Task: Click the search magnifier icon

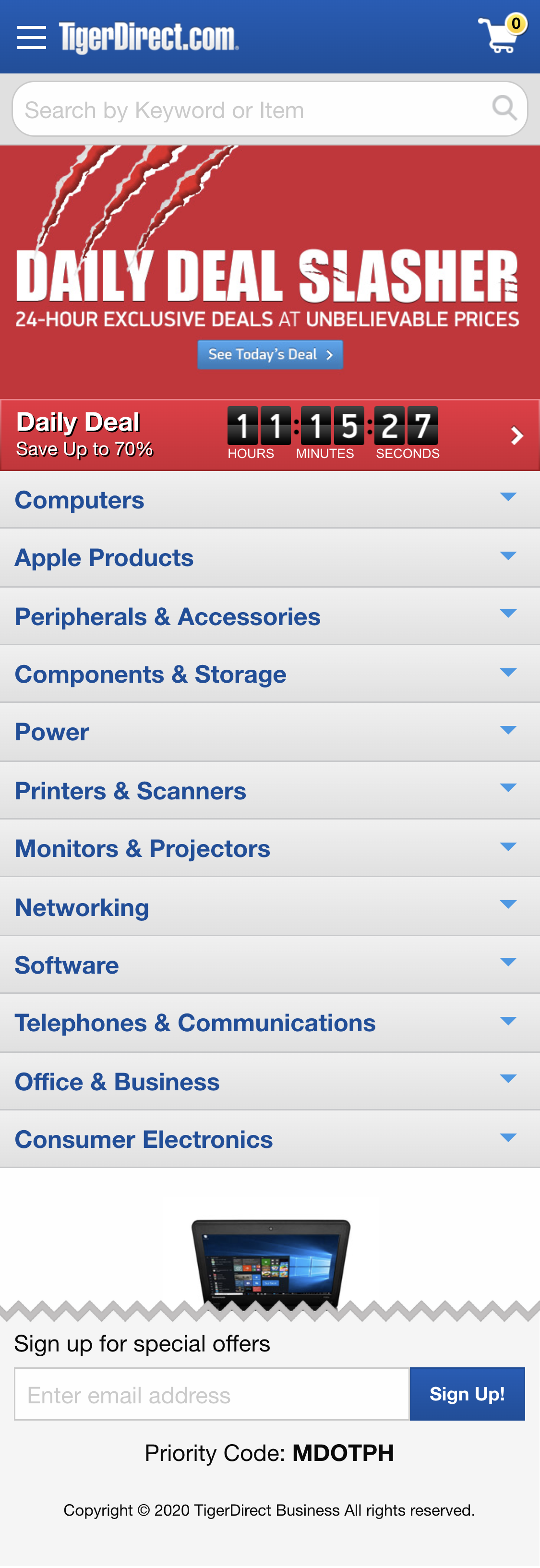Action: coord(504,109)
